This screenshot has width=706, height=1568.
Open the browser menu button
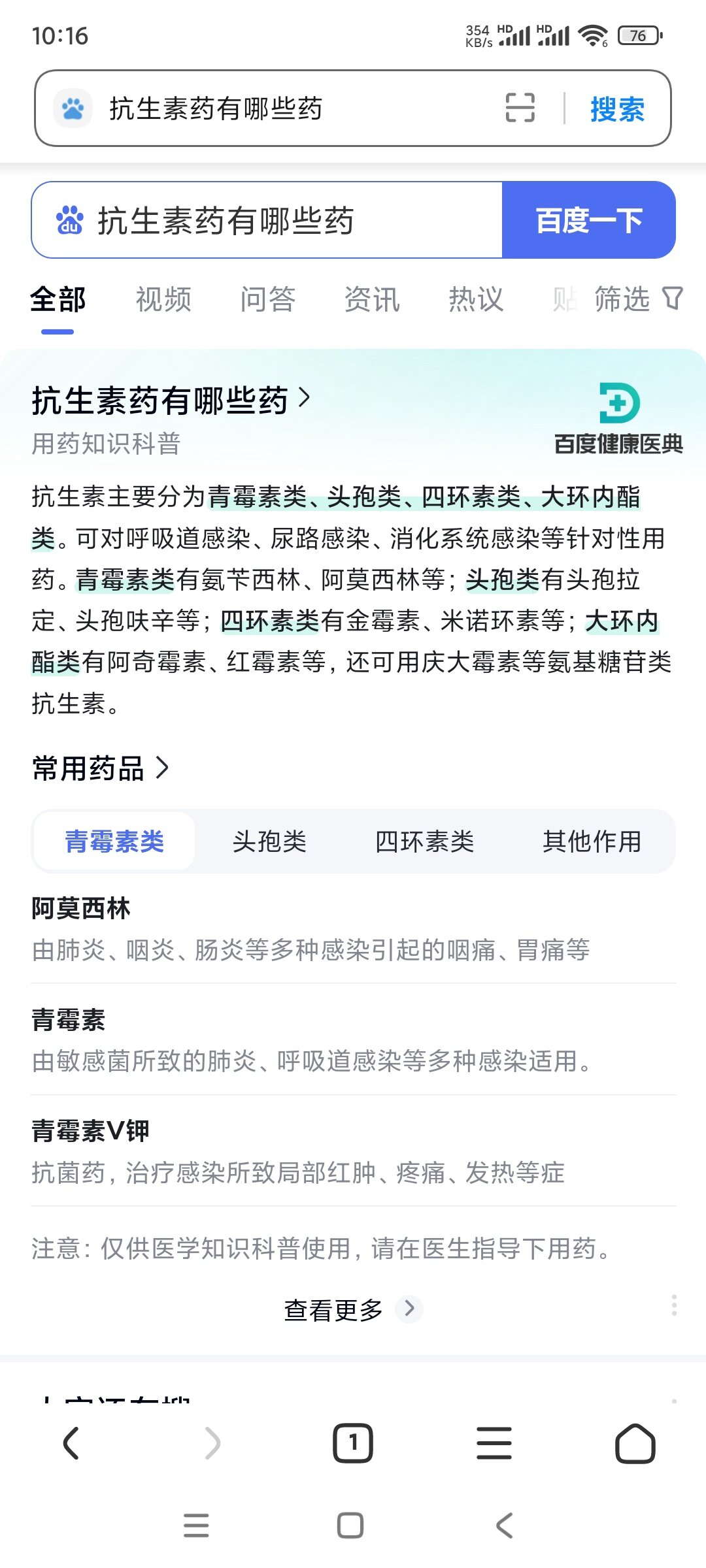coord(494,1443)
